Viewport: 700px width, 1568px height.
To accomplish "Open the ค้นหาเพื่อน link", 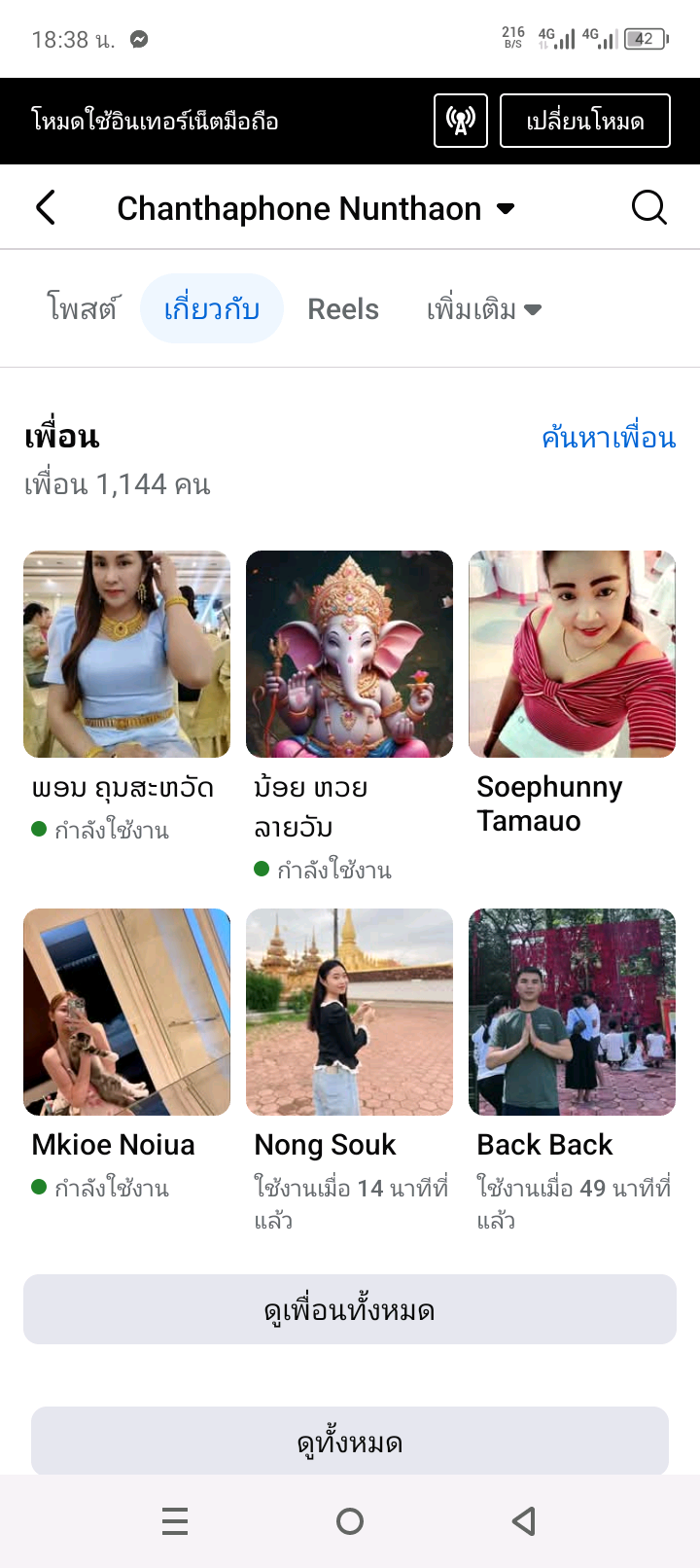I will (609, 438).
